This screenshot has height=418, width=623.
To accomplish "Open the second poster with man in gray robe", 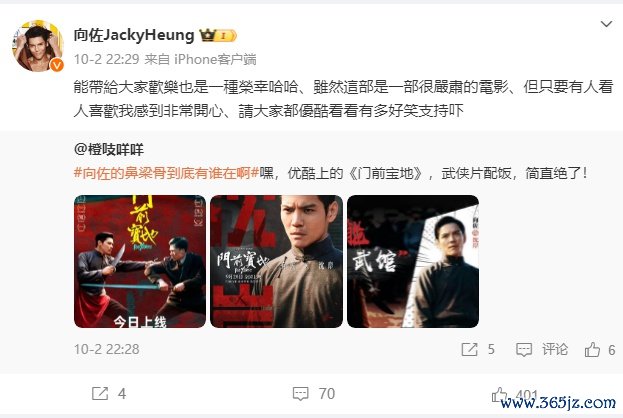I will coord(276,261).
